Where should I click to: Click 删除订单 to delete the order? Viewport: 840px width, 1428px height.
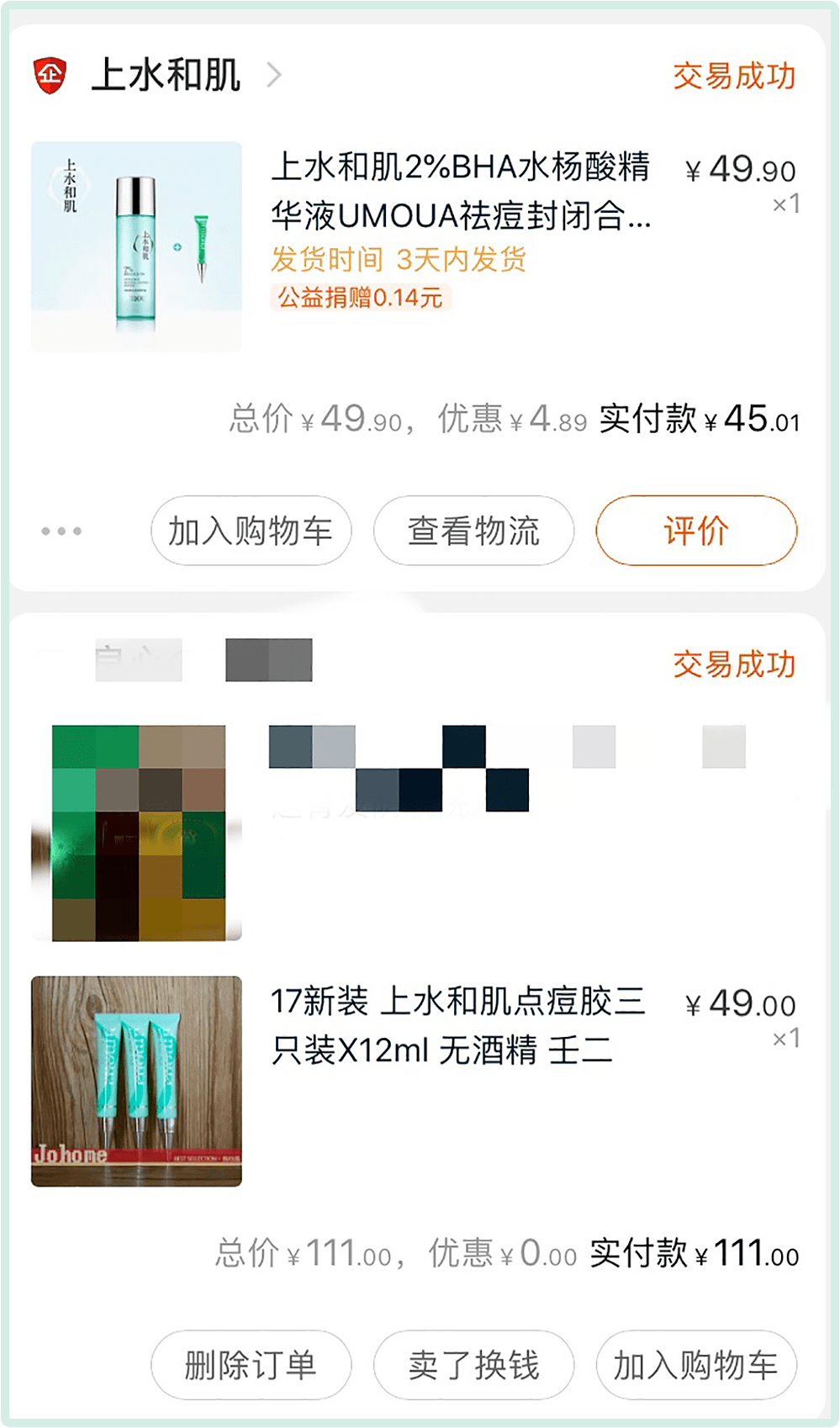(250, 1364)
